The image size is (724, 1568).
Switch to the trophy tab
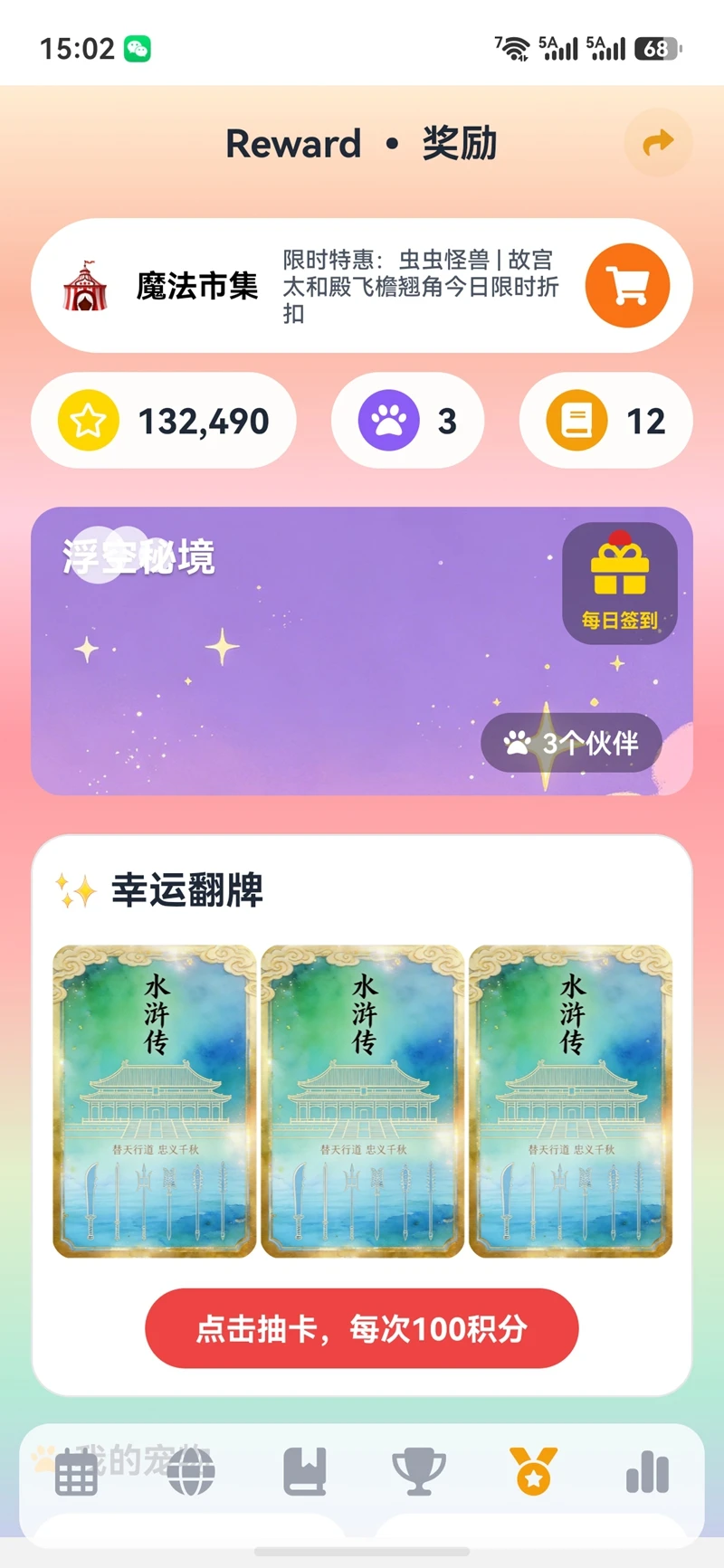pos(419,1471)
